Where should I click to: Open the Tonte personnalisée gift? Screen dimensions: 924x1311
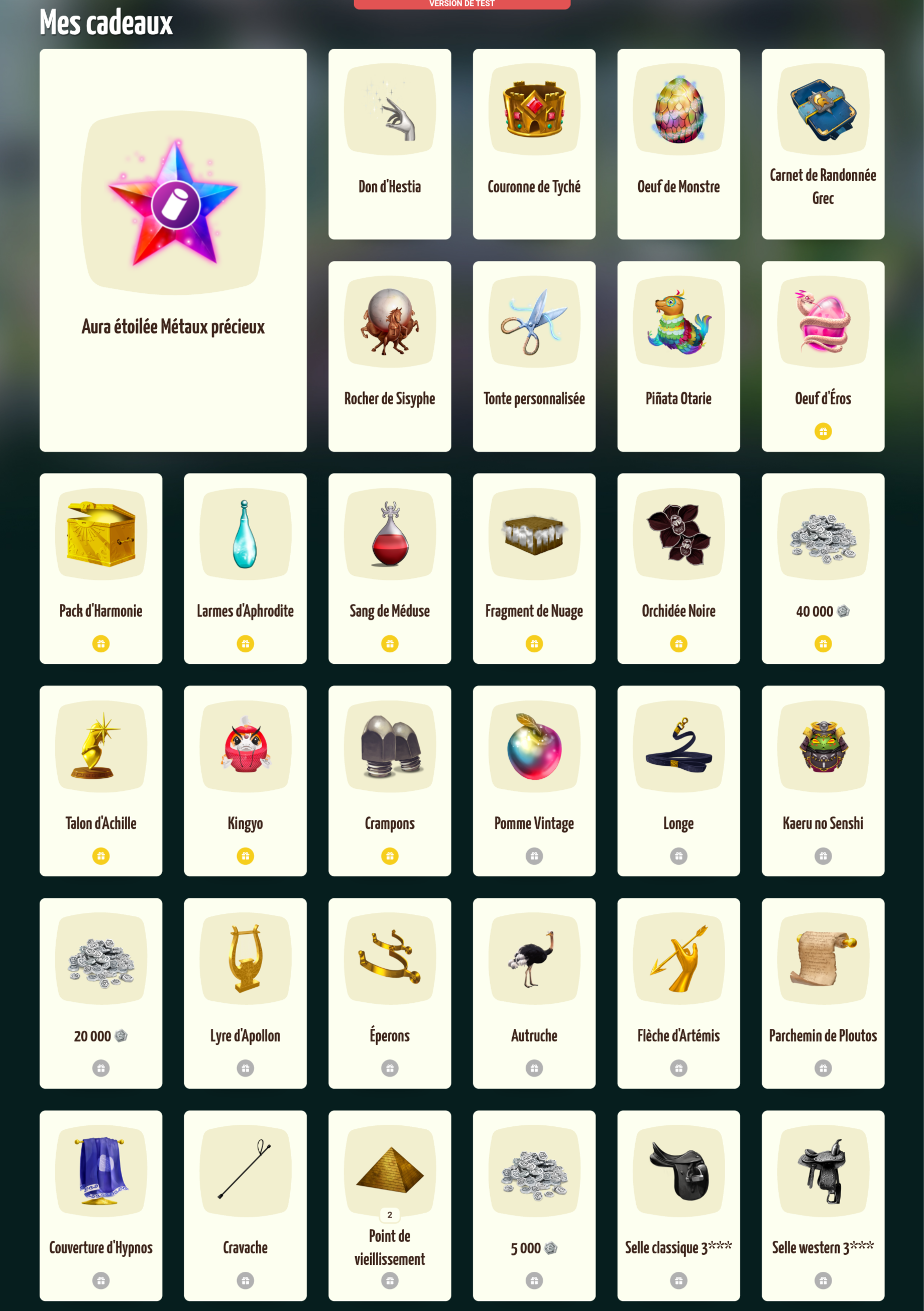tap(534, 355)
